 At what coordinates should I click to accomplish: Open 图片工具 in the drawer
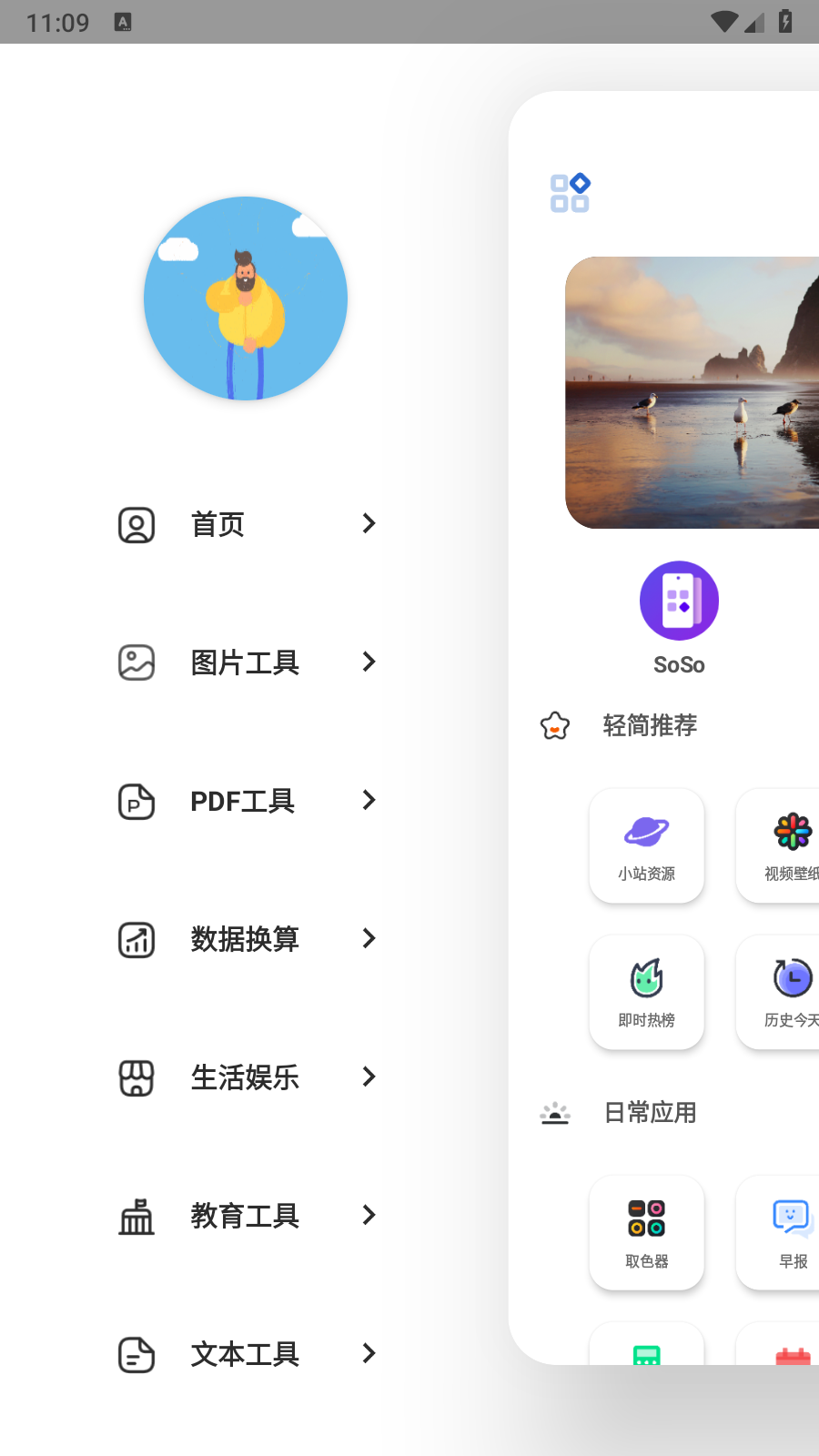point(246,662)
